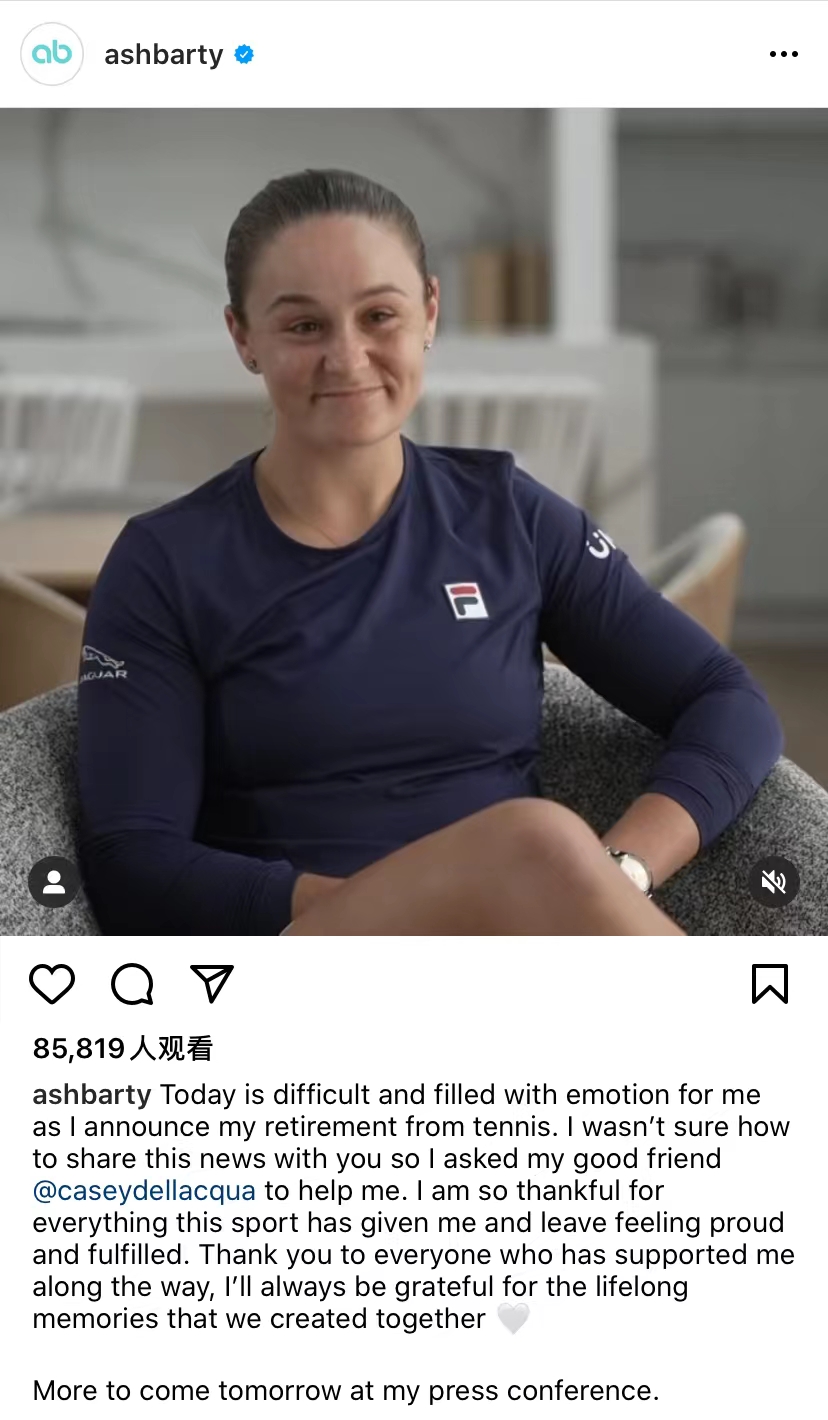828x1420 pixels.
Task: Open the comments on this post
Action: point(132,985)
